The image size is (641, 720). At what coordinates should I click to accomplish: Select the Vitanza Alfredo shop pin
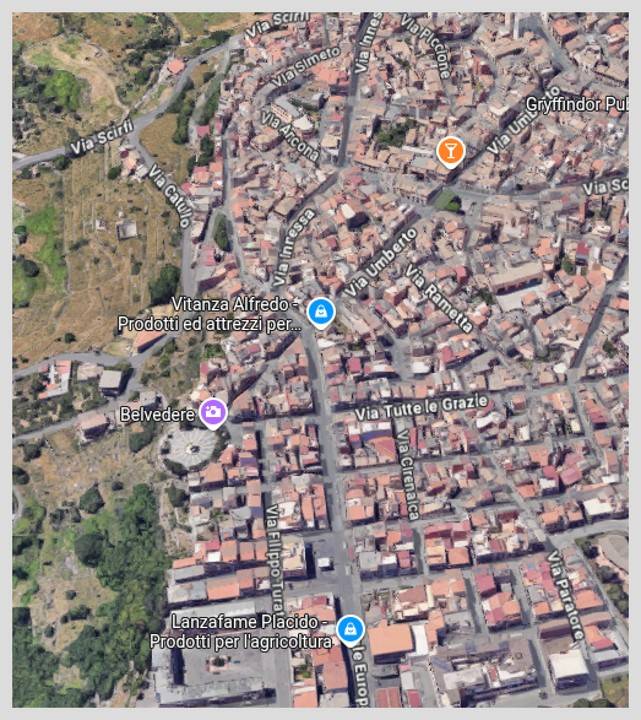320,311
